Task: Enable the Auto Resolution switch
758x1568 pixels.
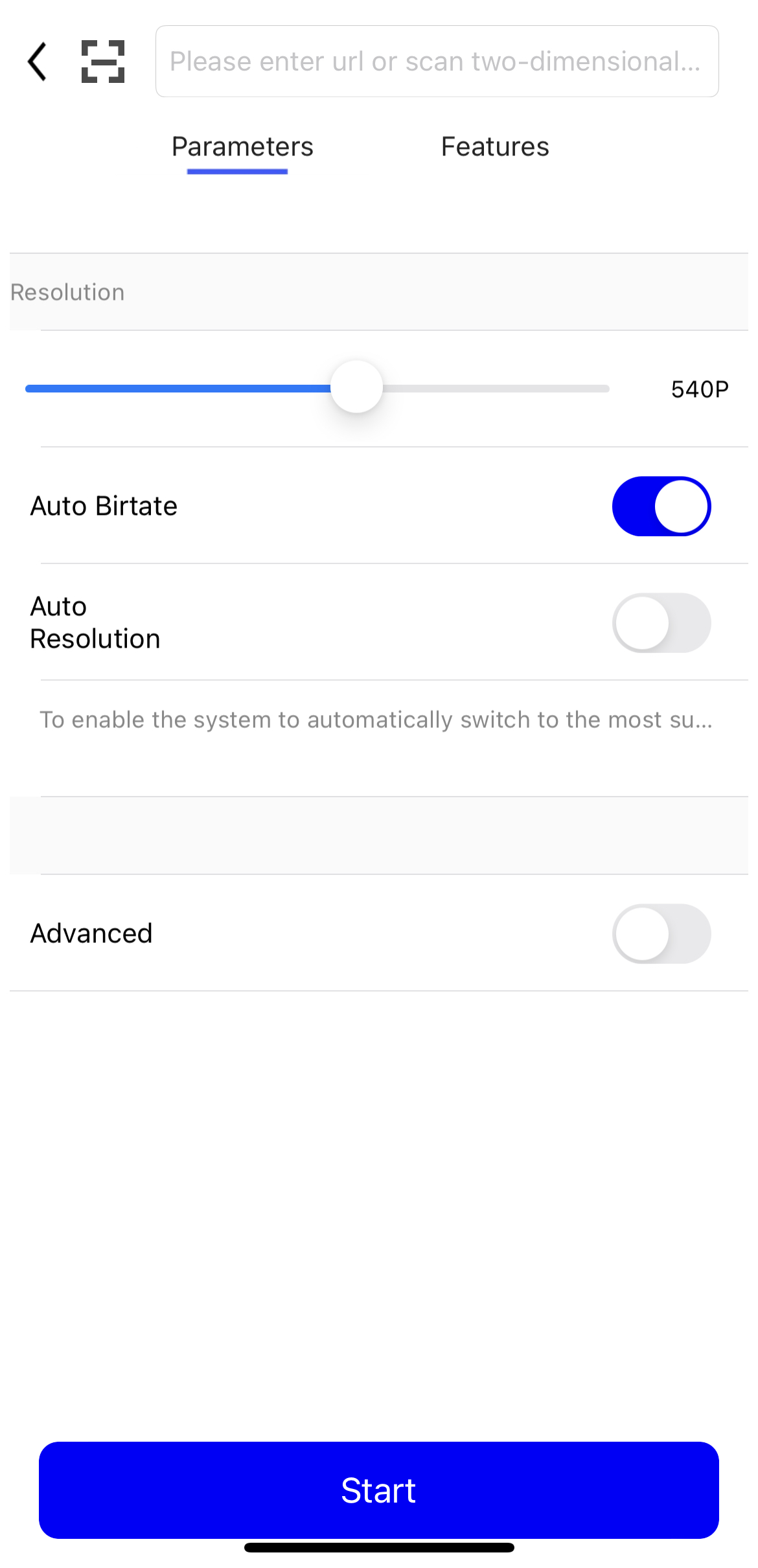Action: (661, 623)
